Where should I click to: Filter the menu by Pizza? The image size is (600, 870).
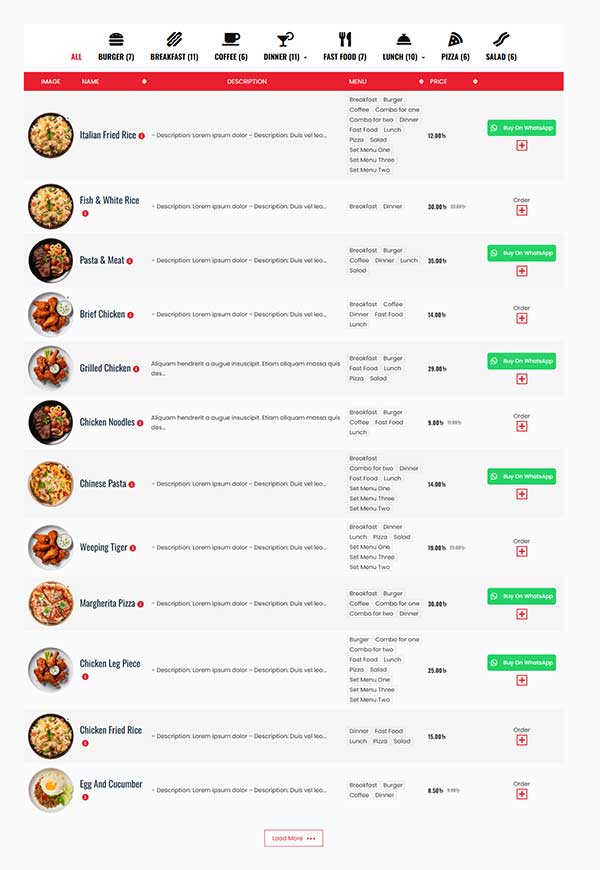455,47
